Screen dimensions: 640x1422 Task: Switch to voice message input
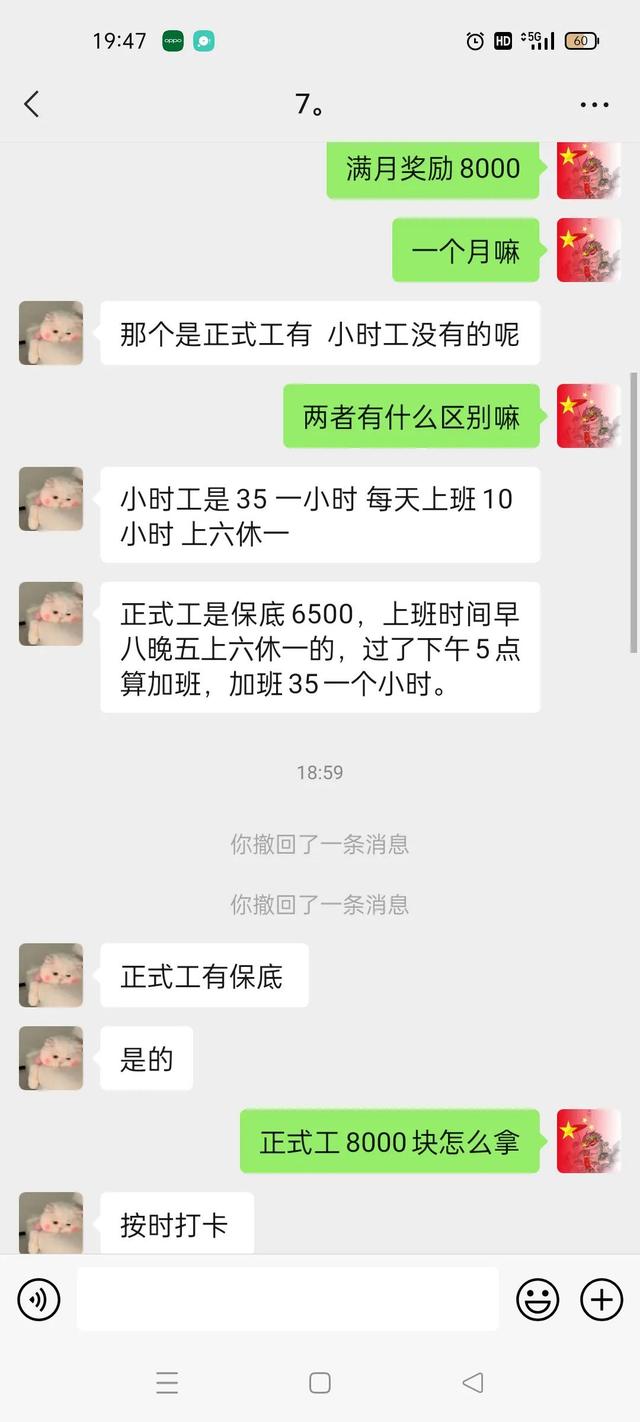click(x=39, y=1299)
